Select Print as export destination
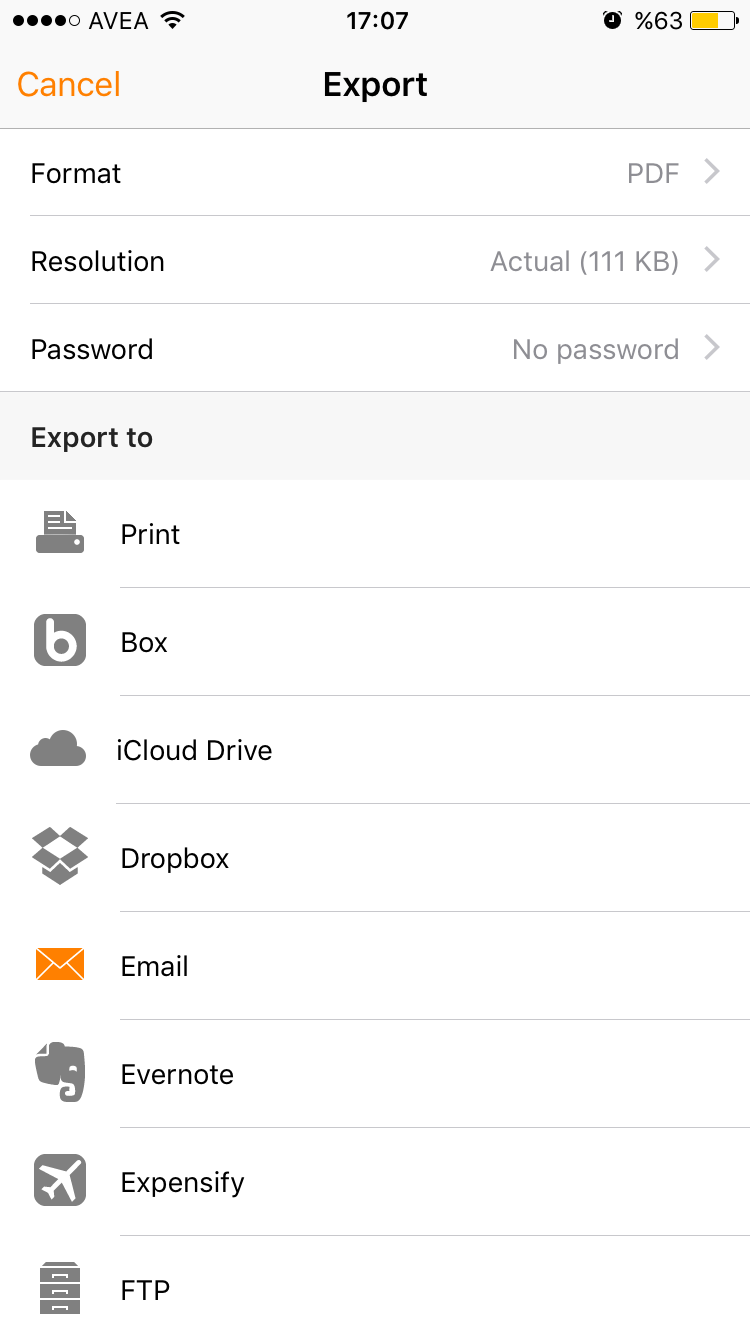The height and width of the screenshot is (1334, 750). [x=375, y=534]
